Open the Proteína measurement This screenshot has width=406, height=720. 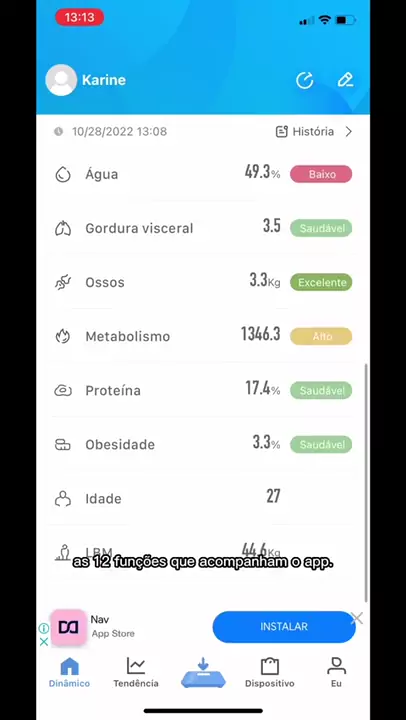click(203, 390)
